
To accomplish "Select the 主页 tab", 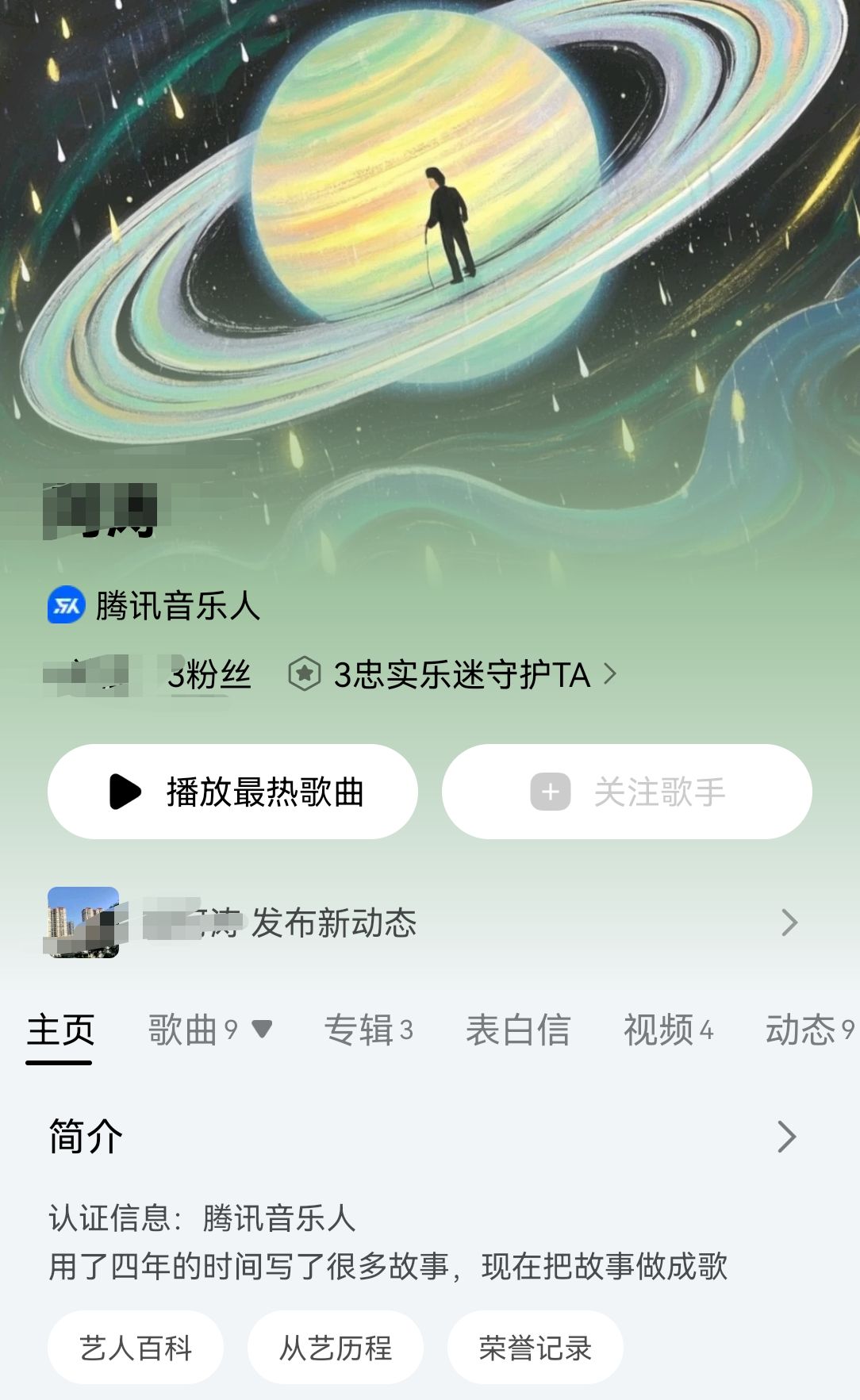I will pyautogui.click(x=60, y=1030).
